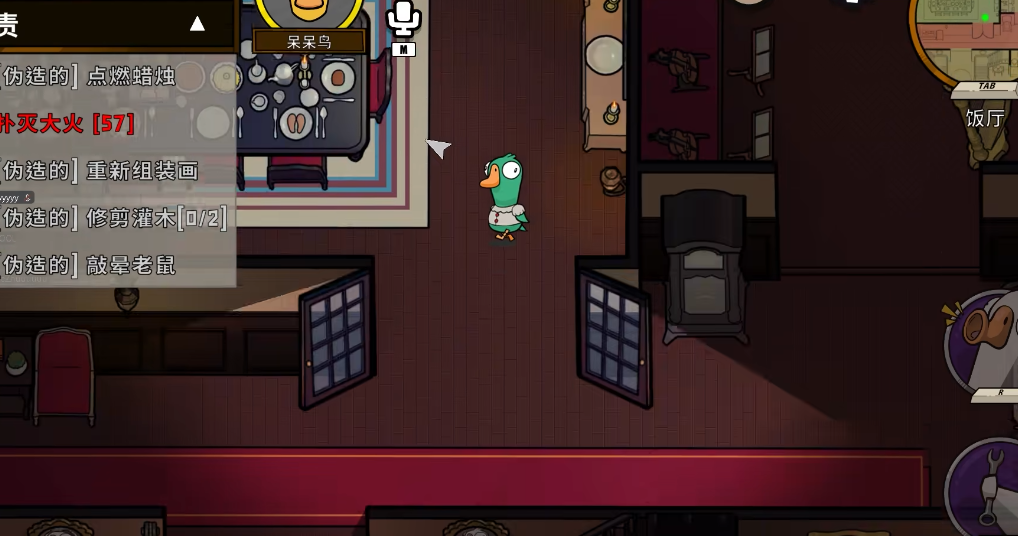
Task: Tap the ear ability button
Action: [x=985, y=337]
